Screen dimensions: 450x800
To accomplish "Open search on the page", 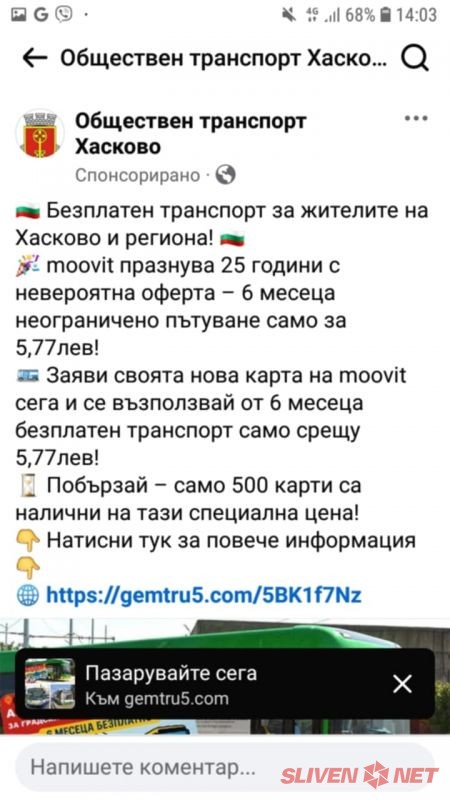I will [x=415, y=59].
